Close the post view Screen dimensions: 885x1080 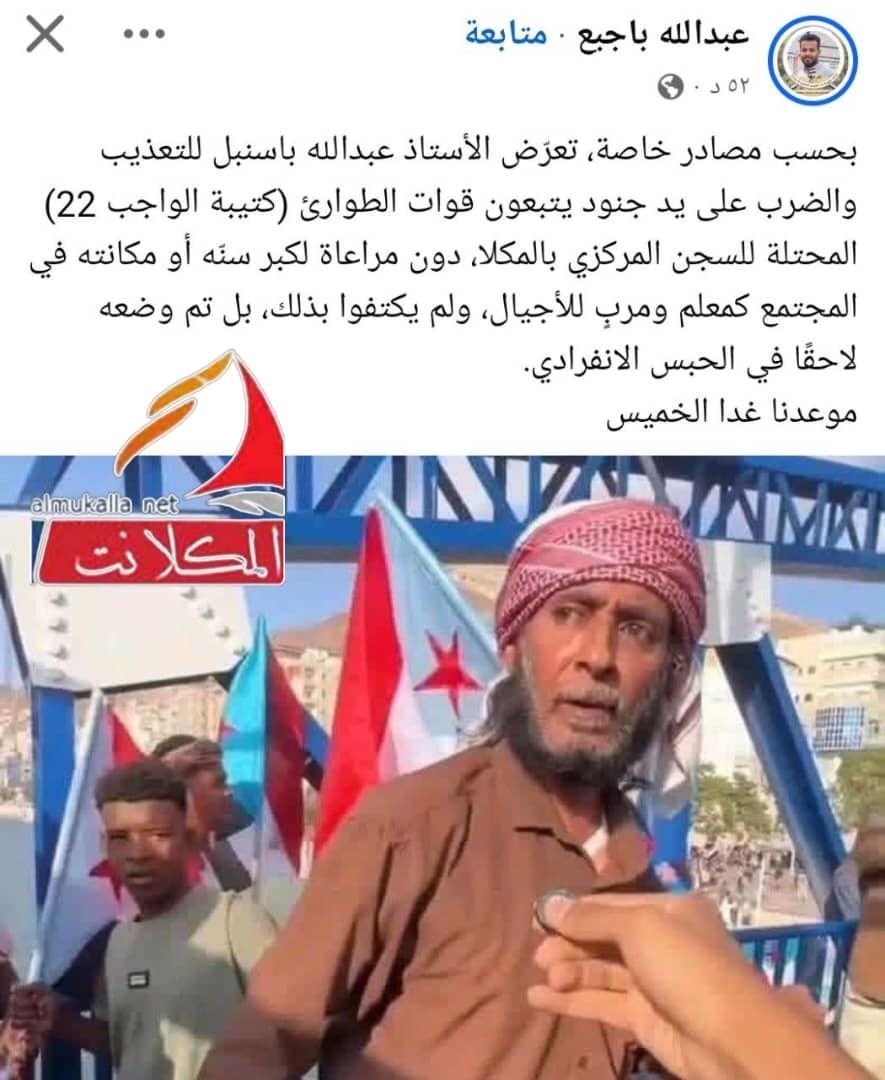tap(44, 36)
